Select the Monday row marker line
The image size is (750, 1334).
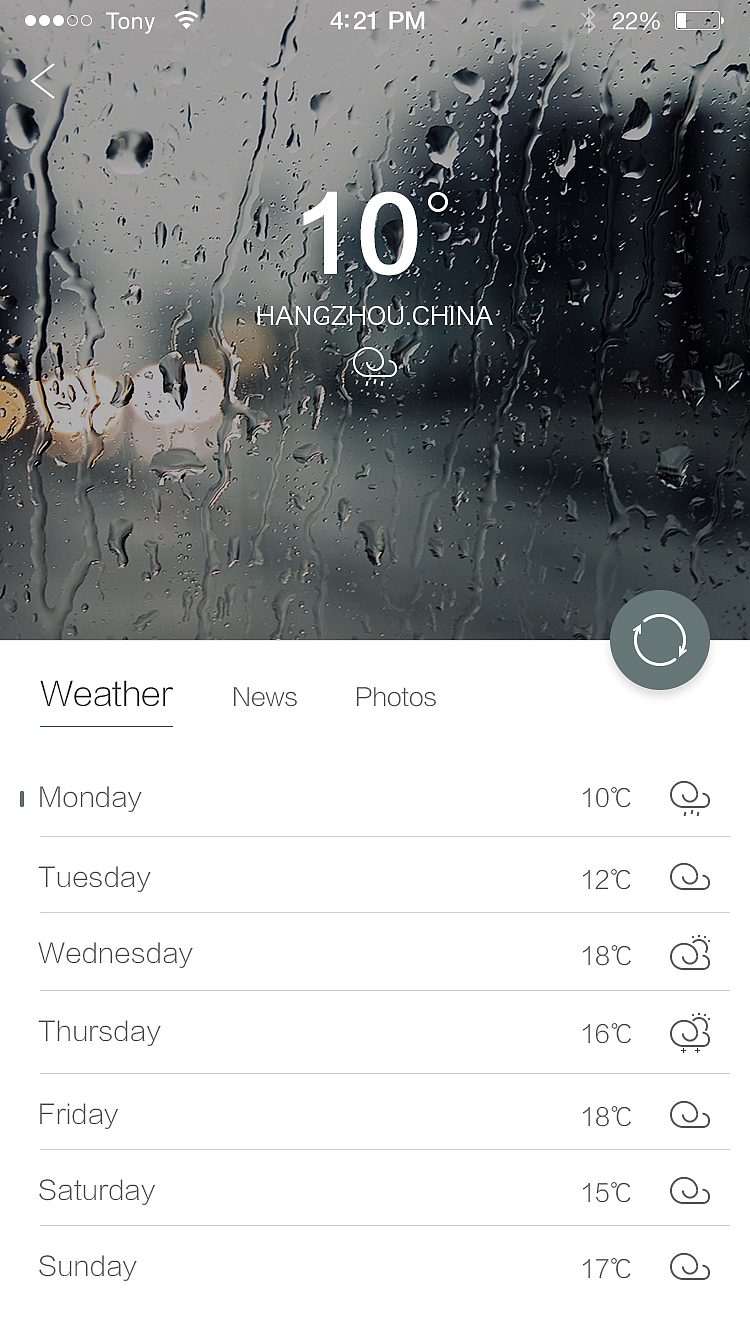pyautogui.click(x=20, y=797)
